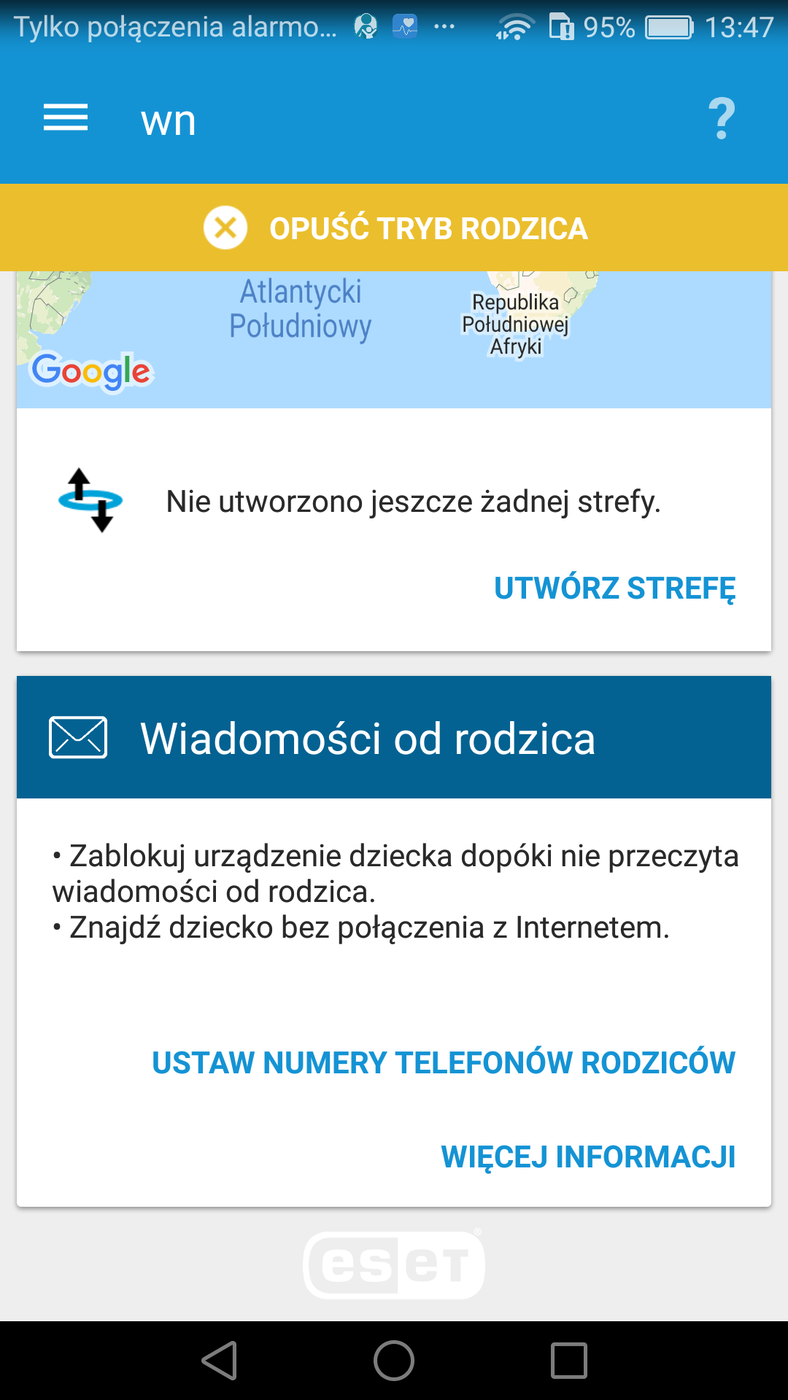Tap UTWÓRZ STREFĘ to create a zone

[615, 588]
